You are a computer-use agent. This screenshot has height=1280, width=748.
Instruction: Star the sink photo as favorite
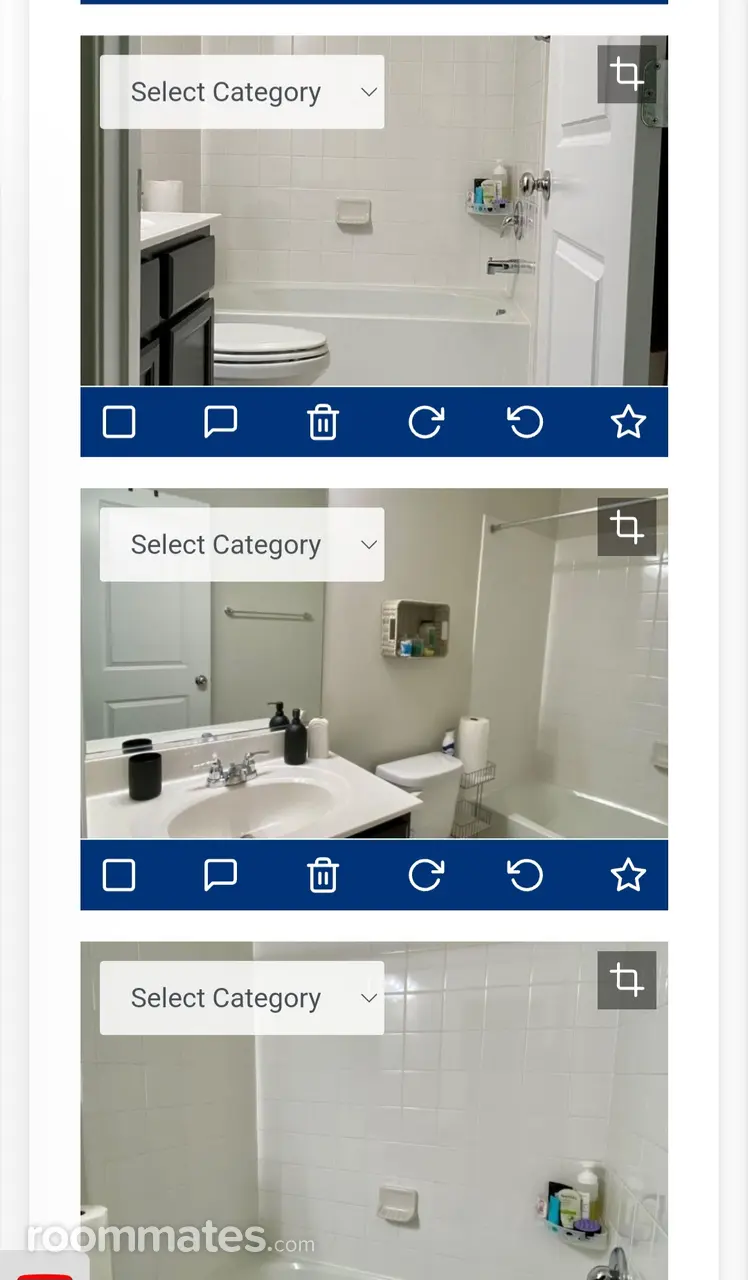coord(628,875)
